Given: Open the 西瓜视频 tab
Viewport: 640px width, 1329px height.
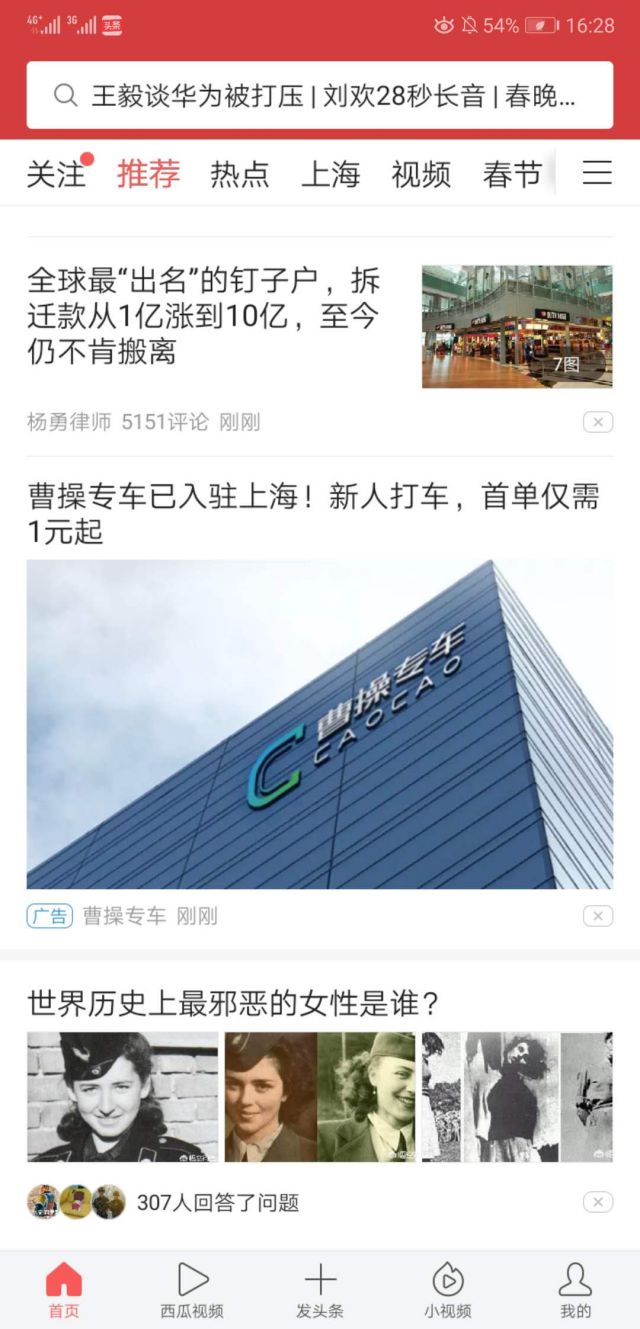Looking at the screenshot, I should [x=192, y=1290].
